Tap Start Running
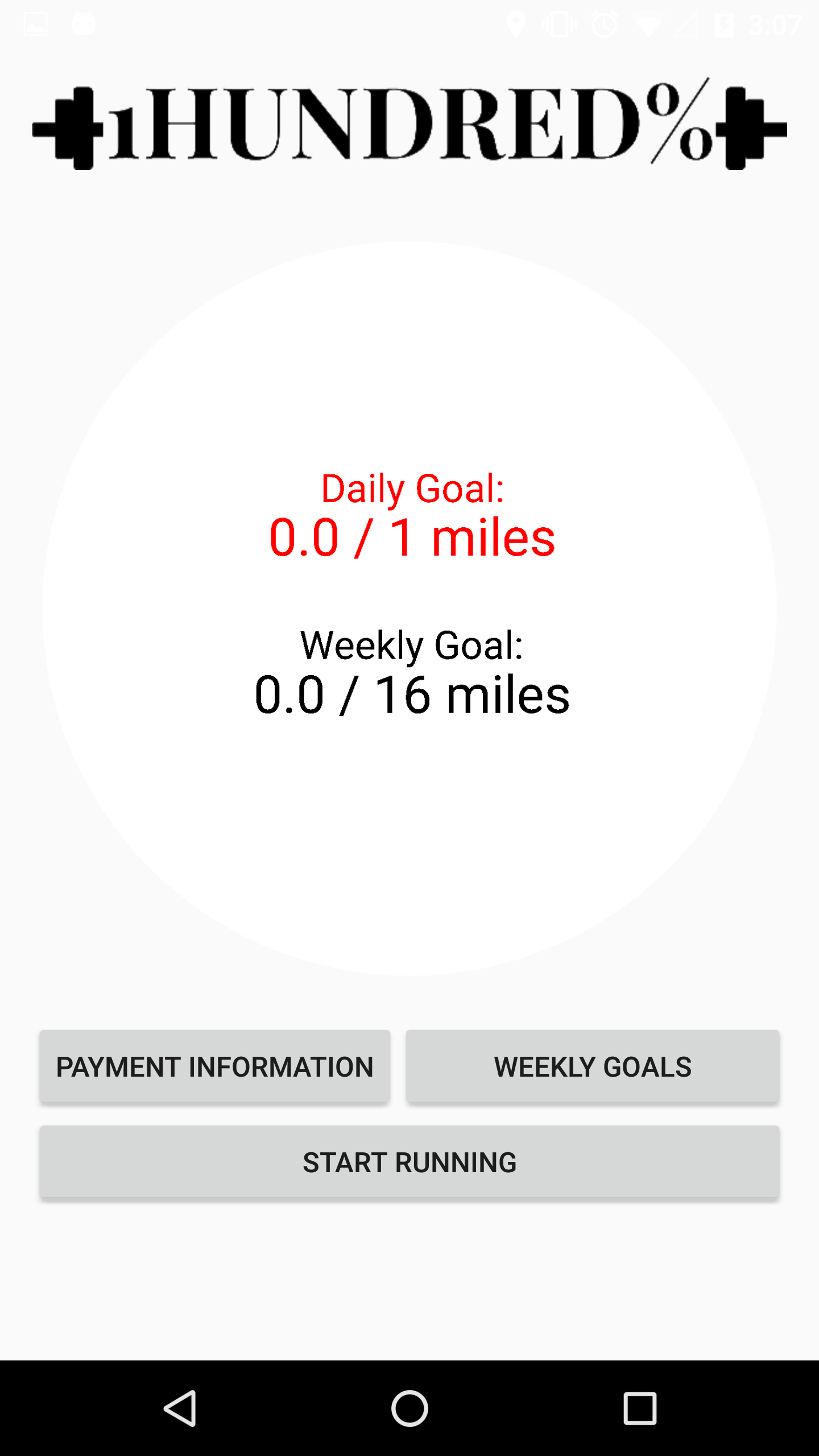This screenshot has width=819, height=1456. pos(409,1162)
